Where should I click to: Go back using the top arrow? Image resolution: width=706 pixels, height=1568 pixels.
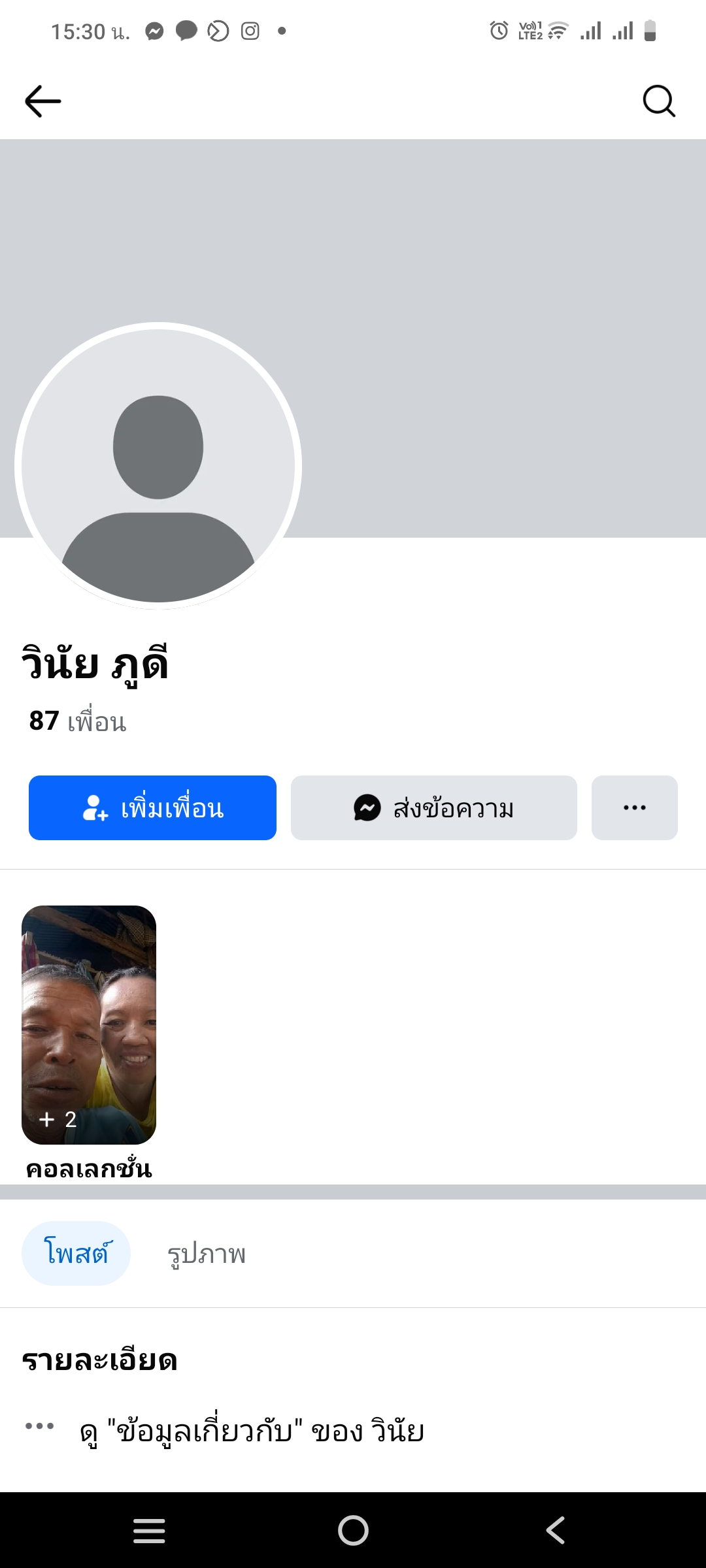click(x=43, y=101)
